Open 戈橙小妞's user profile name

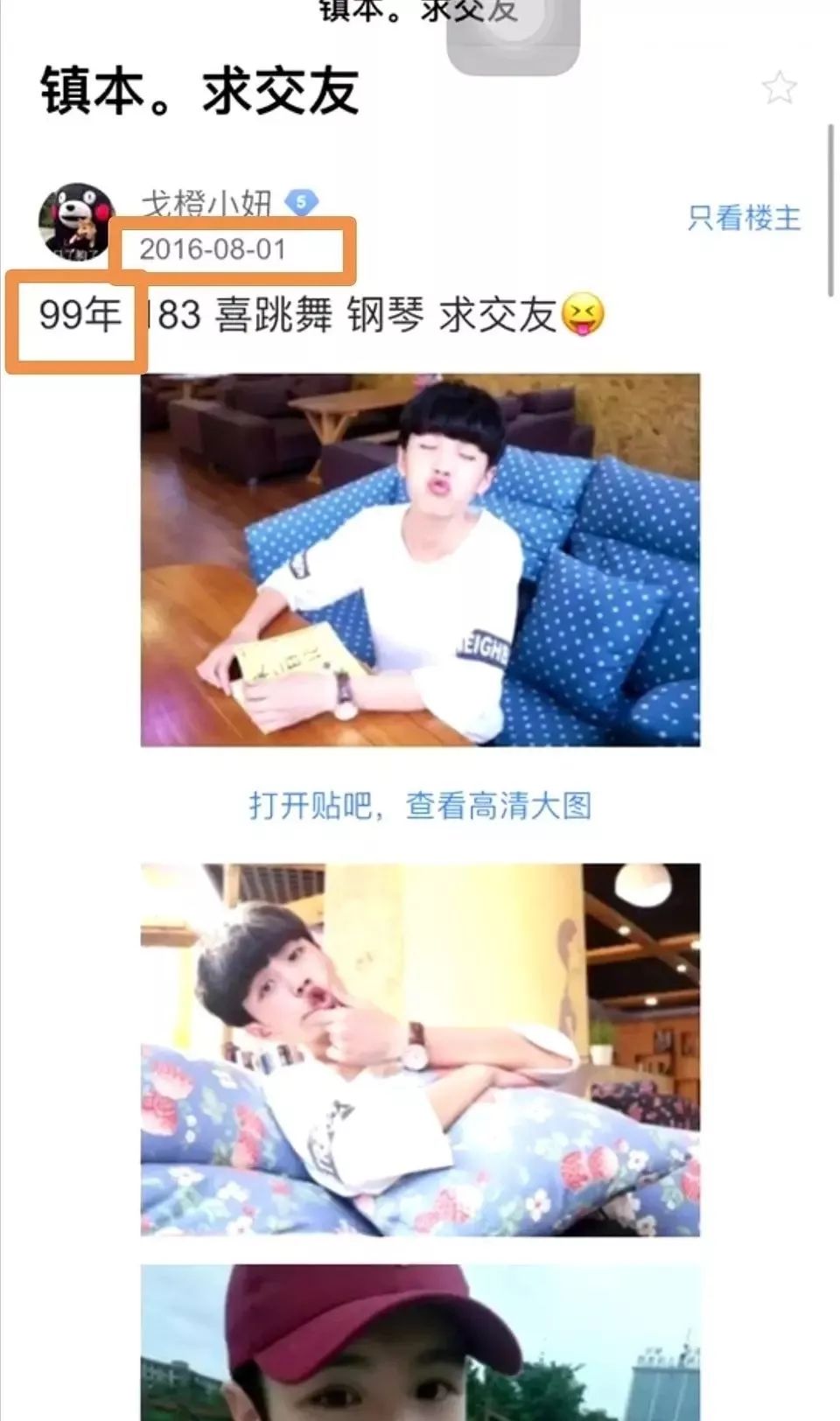(206, 203)
